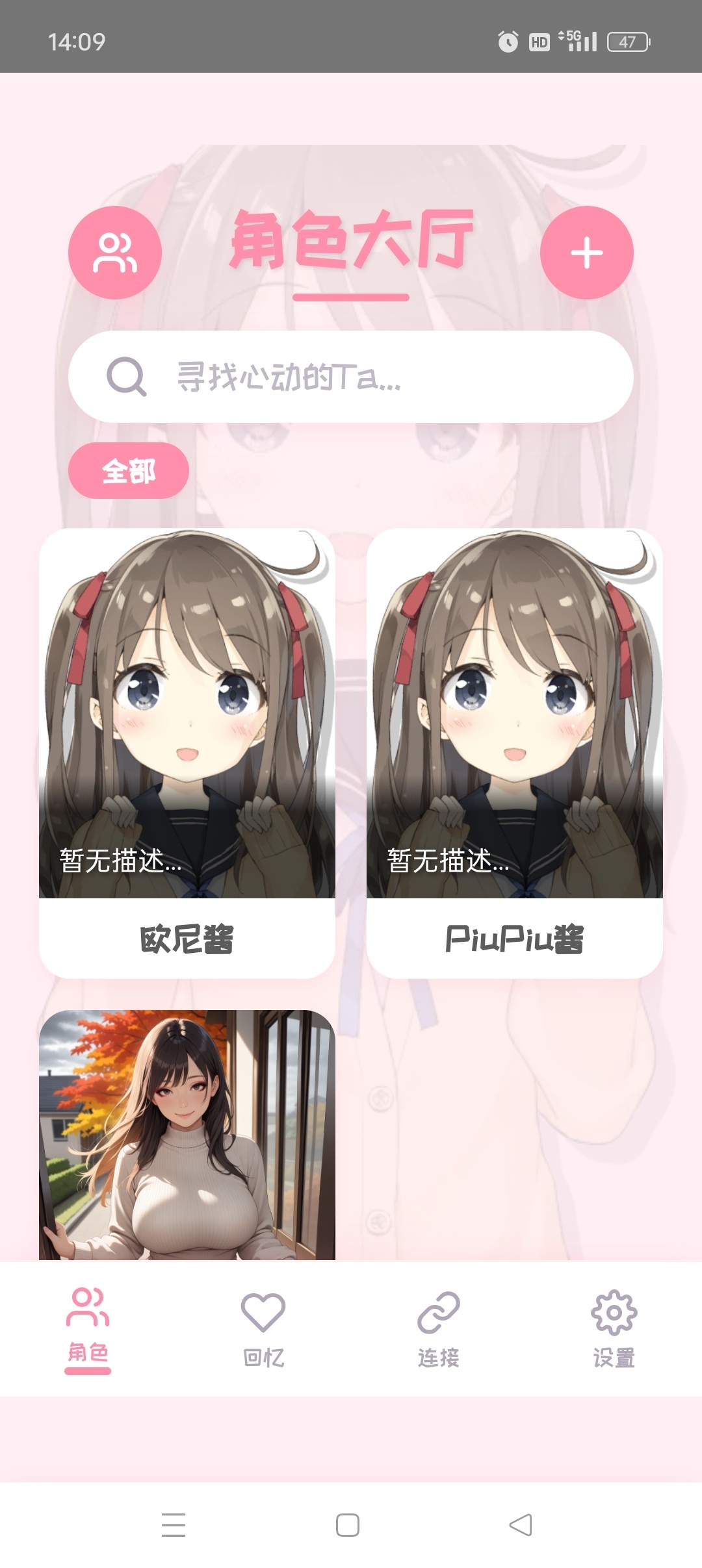
Task: Open the 设置 tab
Action: 614,1328
